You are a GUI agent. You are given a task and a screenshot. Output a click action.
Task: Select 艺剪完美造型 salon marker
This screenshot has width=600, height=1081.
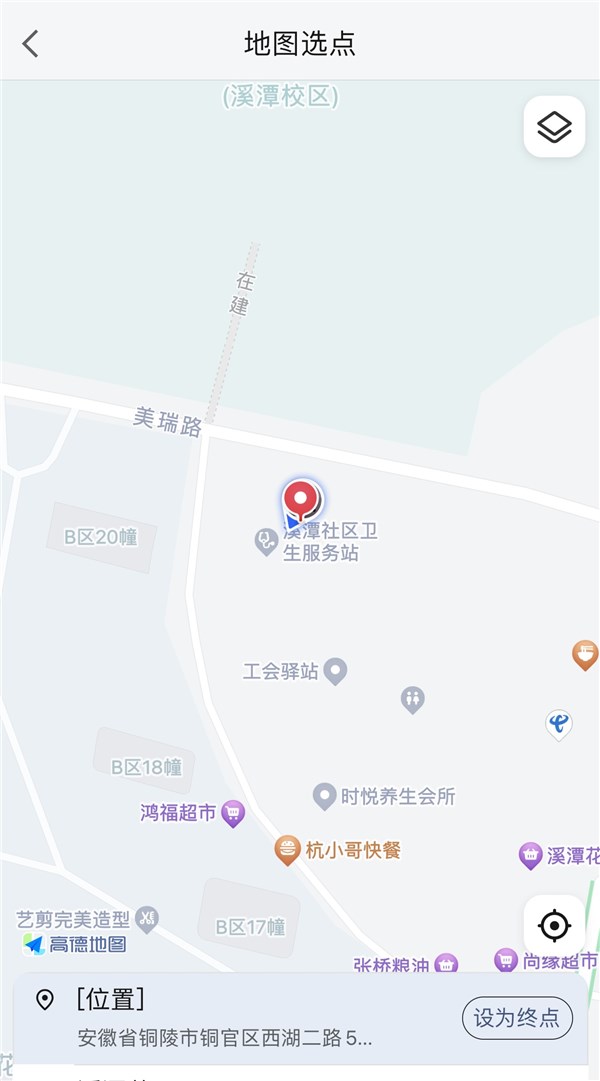pyautogui.click(x=147, y=918)
